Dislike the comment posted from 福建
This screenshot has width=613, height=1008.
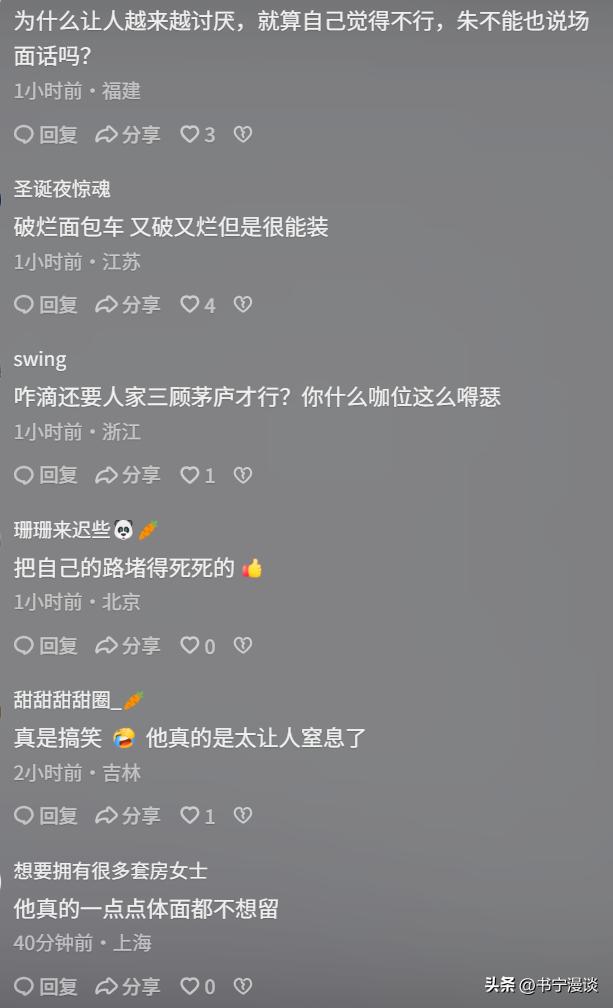[242, 134]
